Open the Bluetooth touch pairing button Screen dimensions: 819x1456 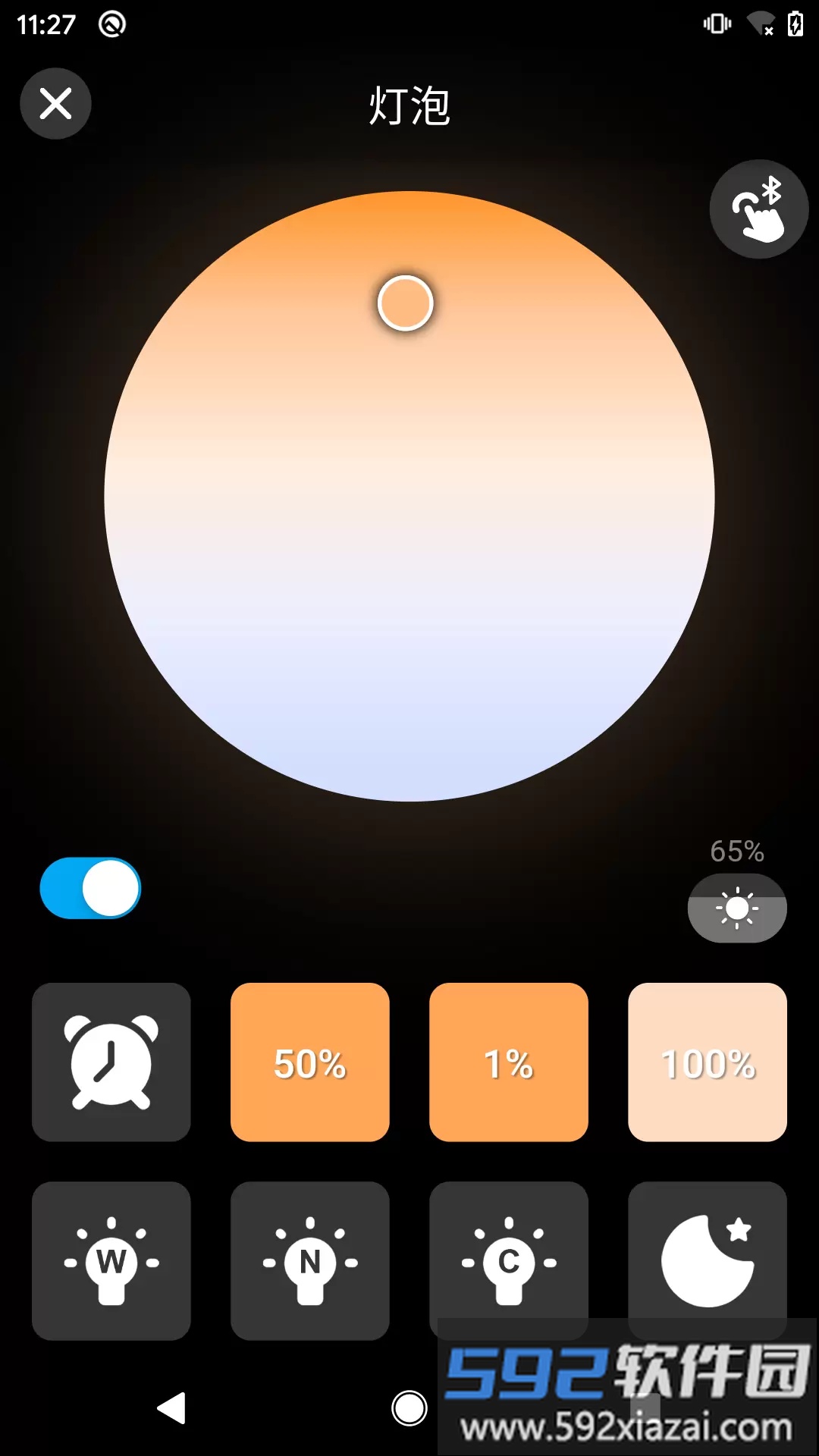[758, 209]
